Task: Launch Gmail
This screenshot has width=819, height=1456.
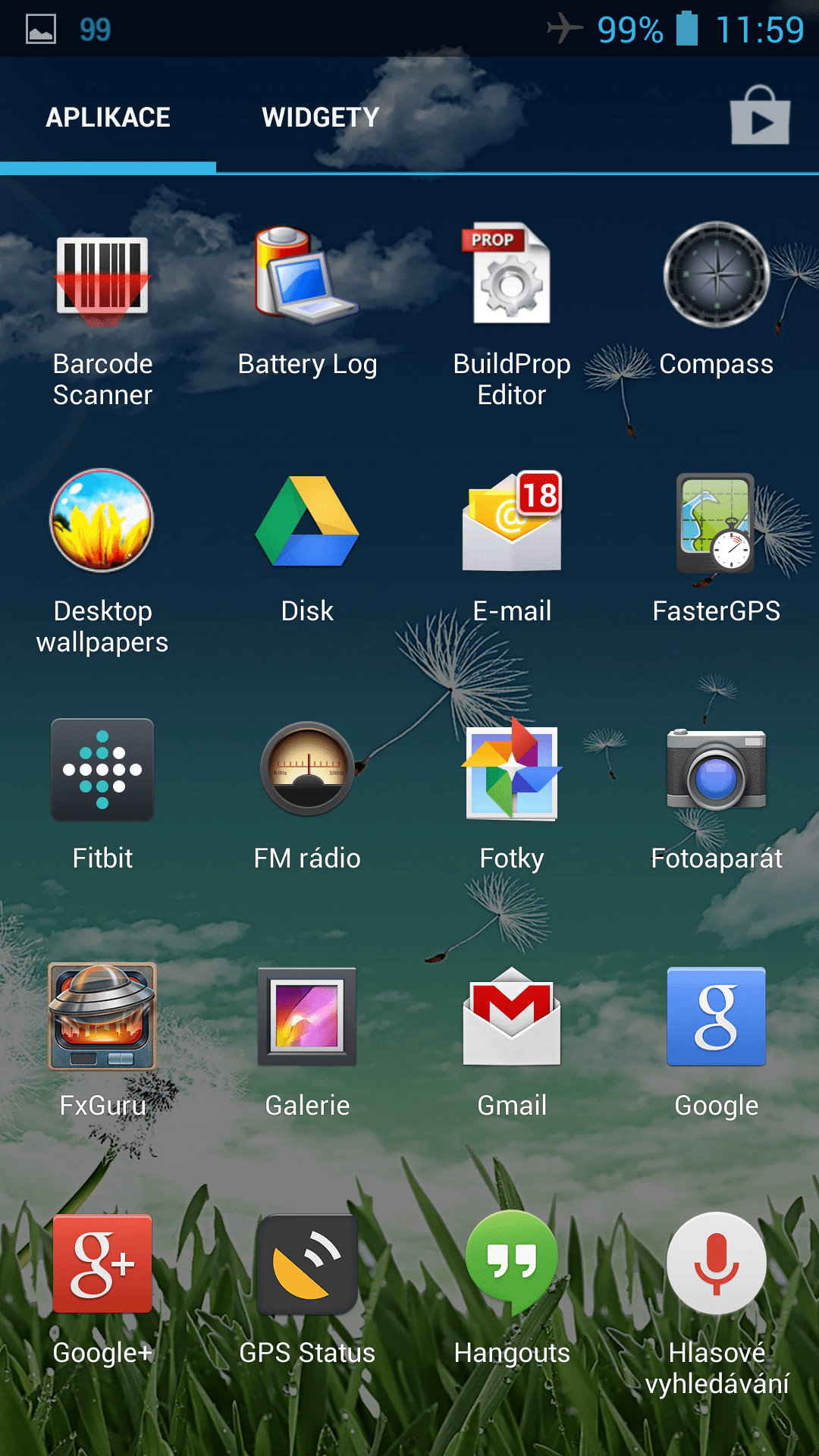Action: pyautogui.click(x=512, y=1043)
